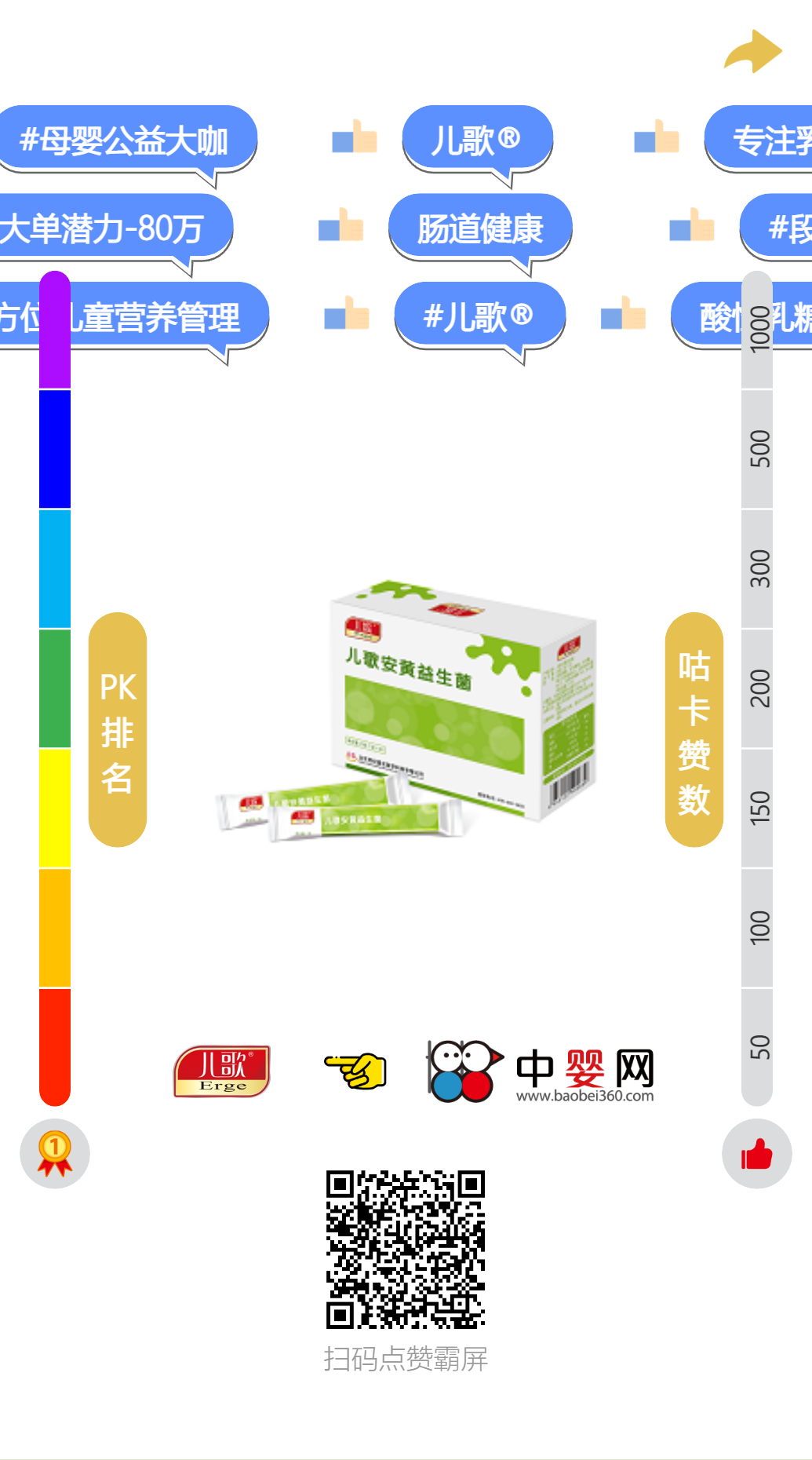Open the ranking medal button

[55, 1154]
